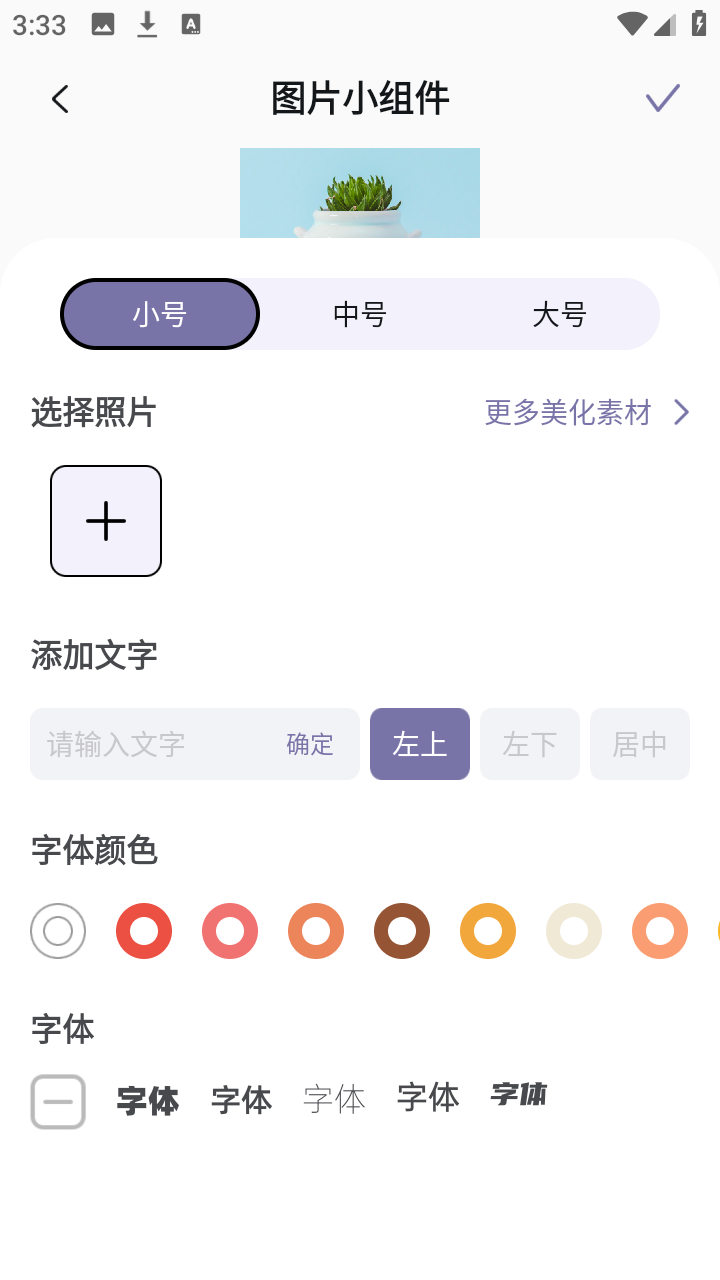Add a photo with the plus tile
Viewport: 720px width, 1280px height.
(106, 521)
